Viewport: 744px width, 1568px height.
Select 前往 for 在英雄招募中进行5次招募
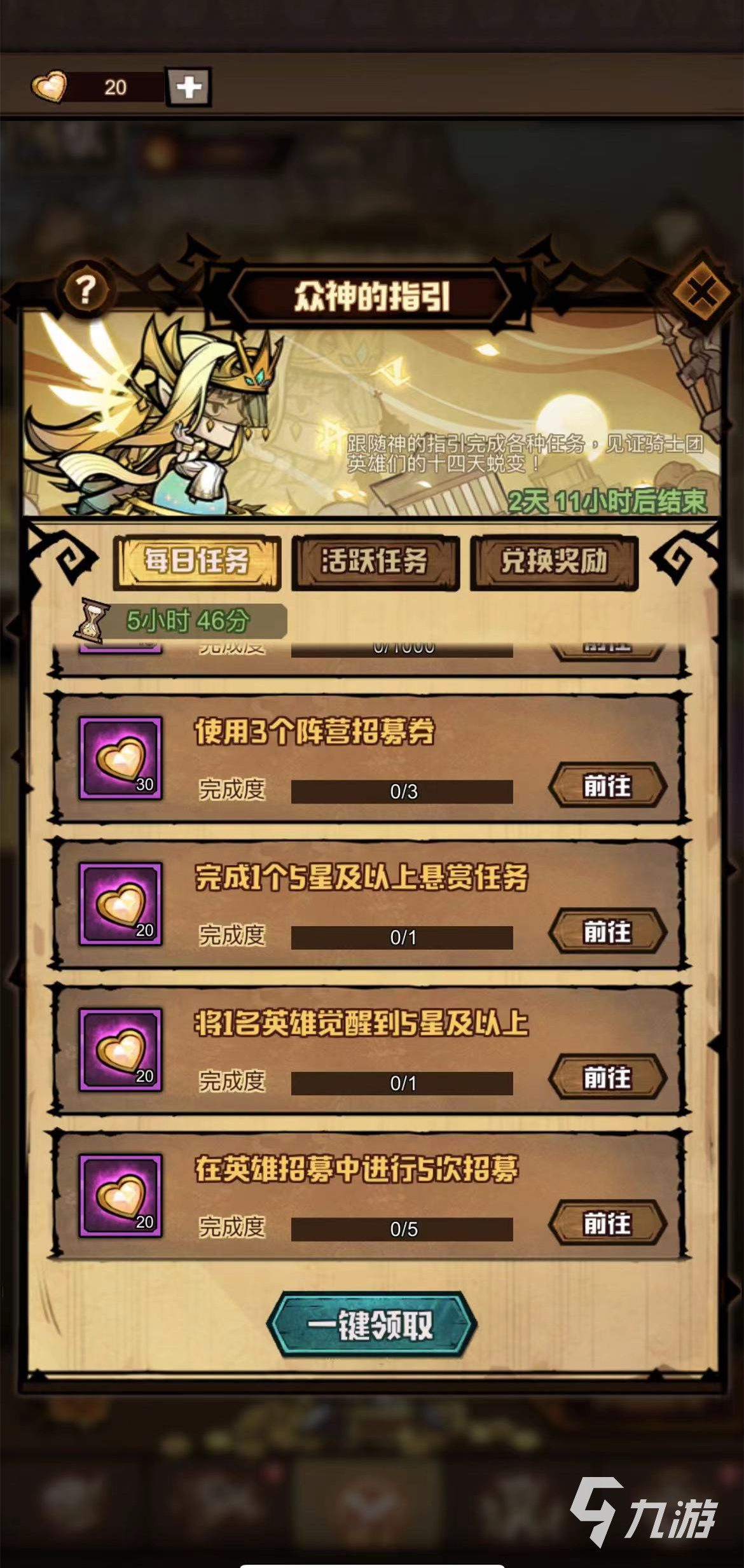coord(607,1223)
